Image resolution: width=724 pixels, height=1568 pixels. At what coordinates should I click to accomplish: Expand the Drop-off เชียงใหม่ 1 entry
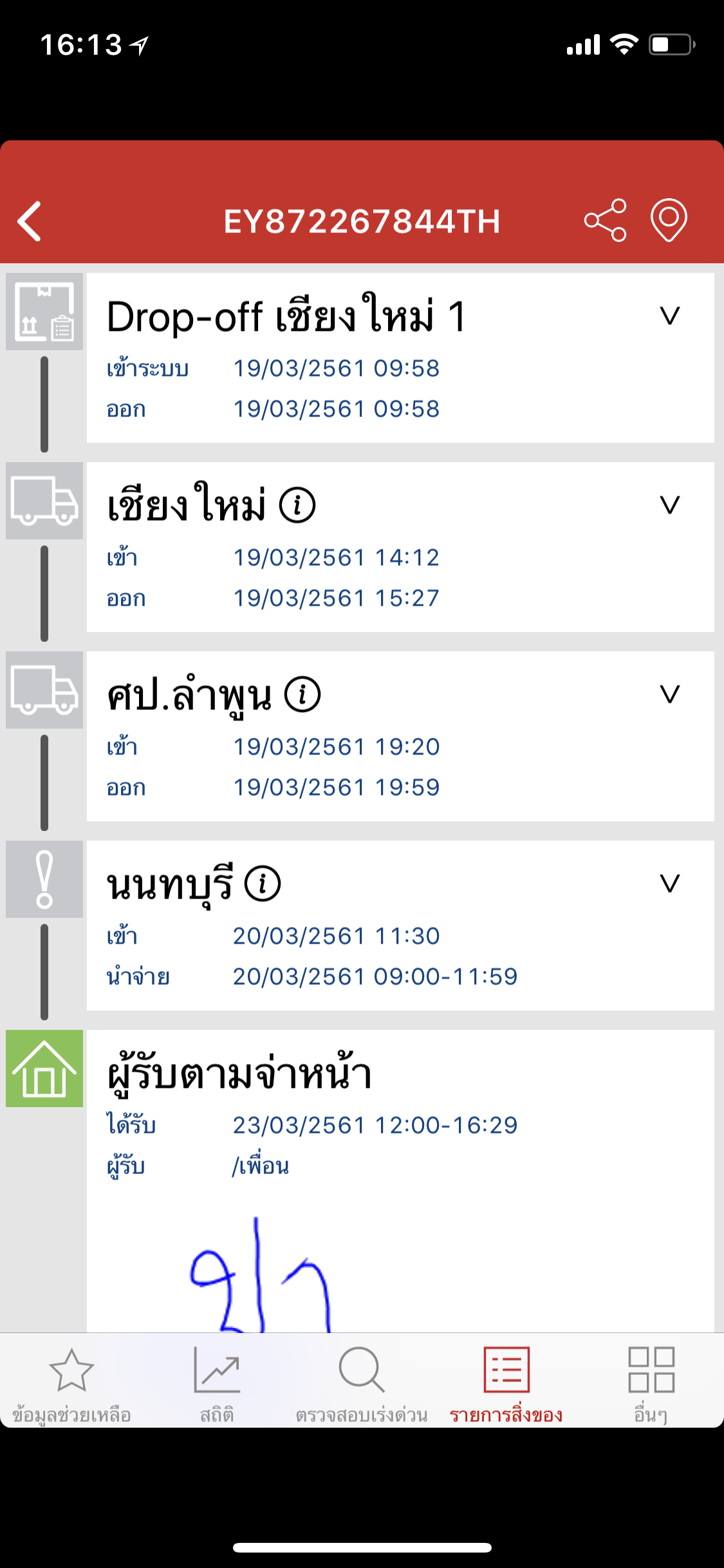670,315
